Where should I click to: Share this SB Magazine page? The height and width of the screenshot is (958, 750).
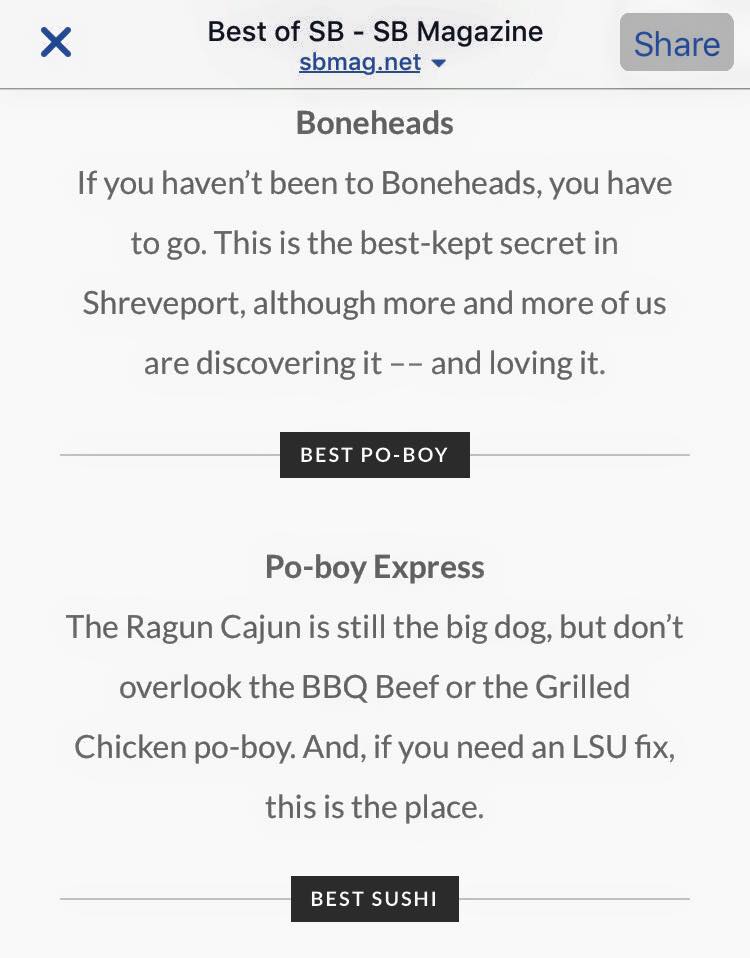click(676, 43)
